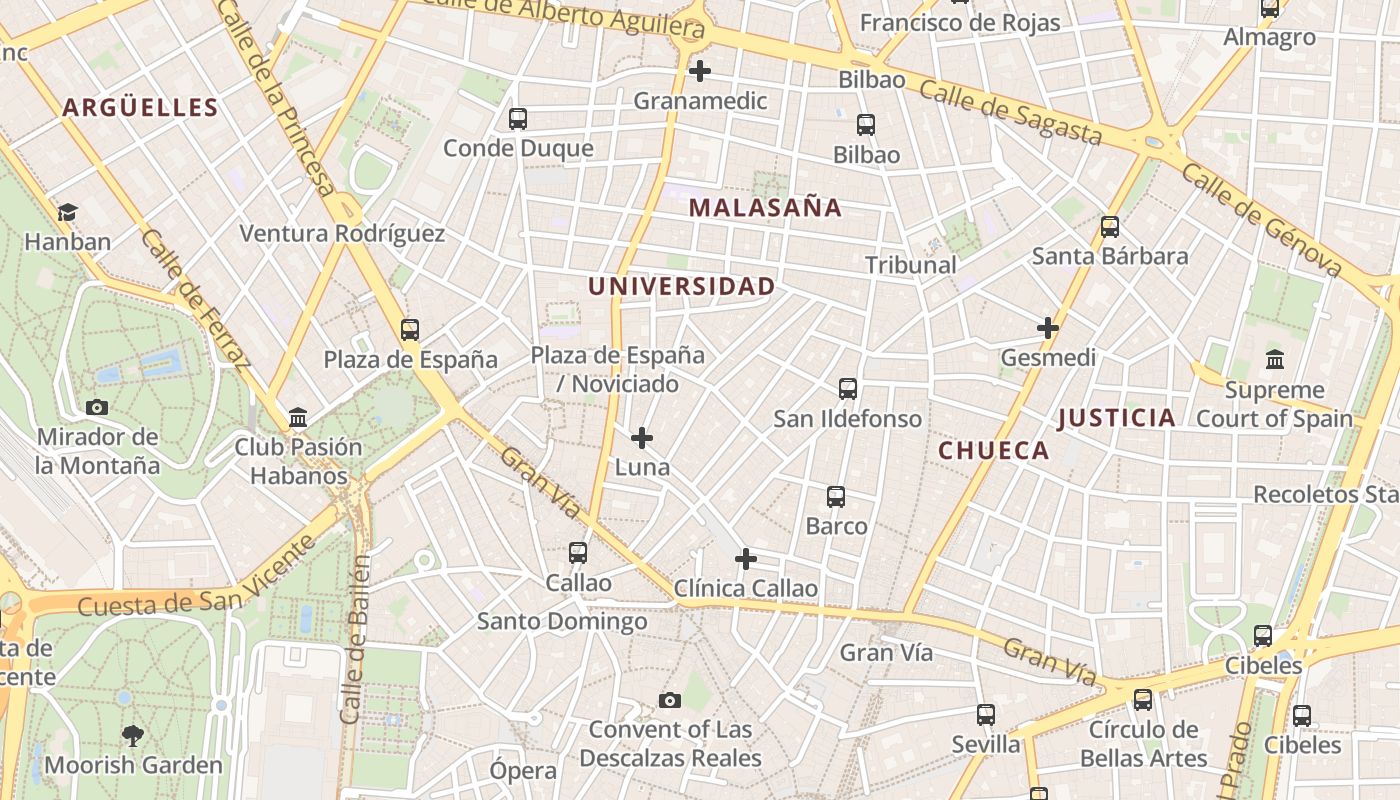Tap the Conde Duque bus stop marker
Screen dimensions: 1400x800
pyautogui.click(x=517, y=119)
